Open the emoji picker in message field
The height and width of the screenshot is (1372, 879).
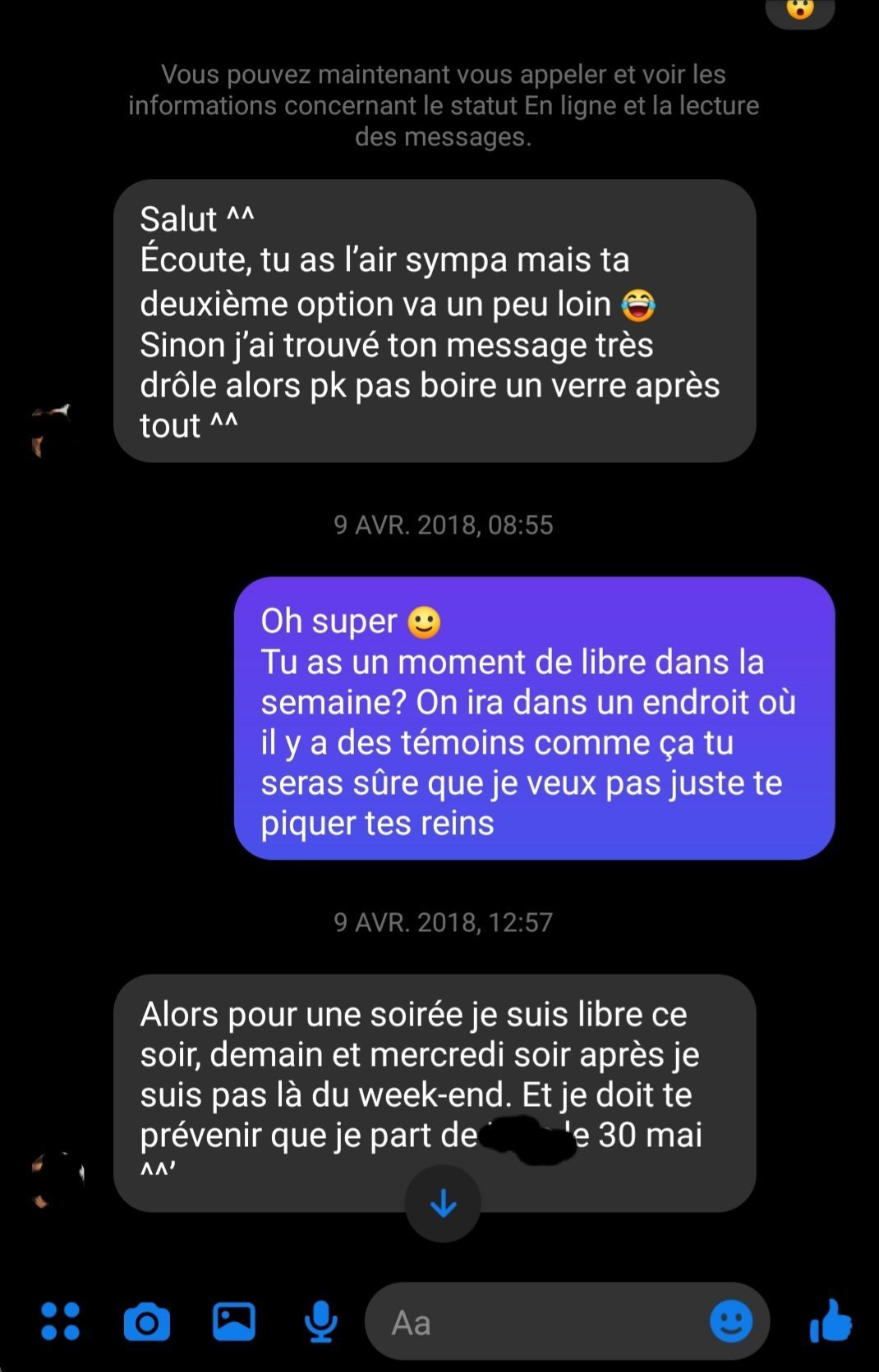pos(730,1322)
